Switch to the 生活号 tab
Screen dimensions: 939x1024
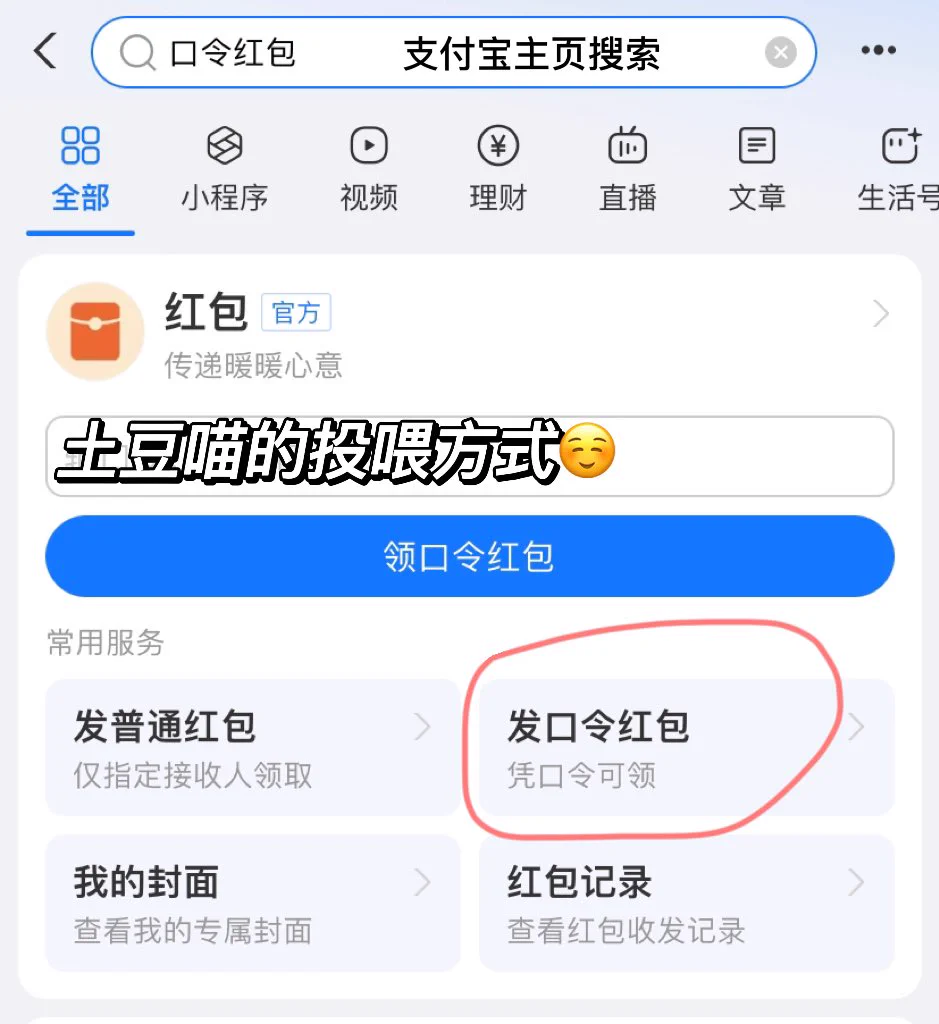pyautogui.click(x=897, y=168)
